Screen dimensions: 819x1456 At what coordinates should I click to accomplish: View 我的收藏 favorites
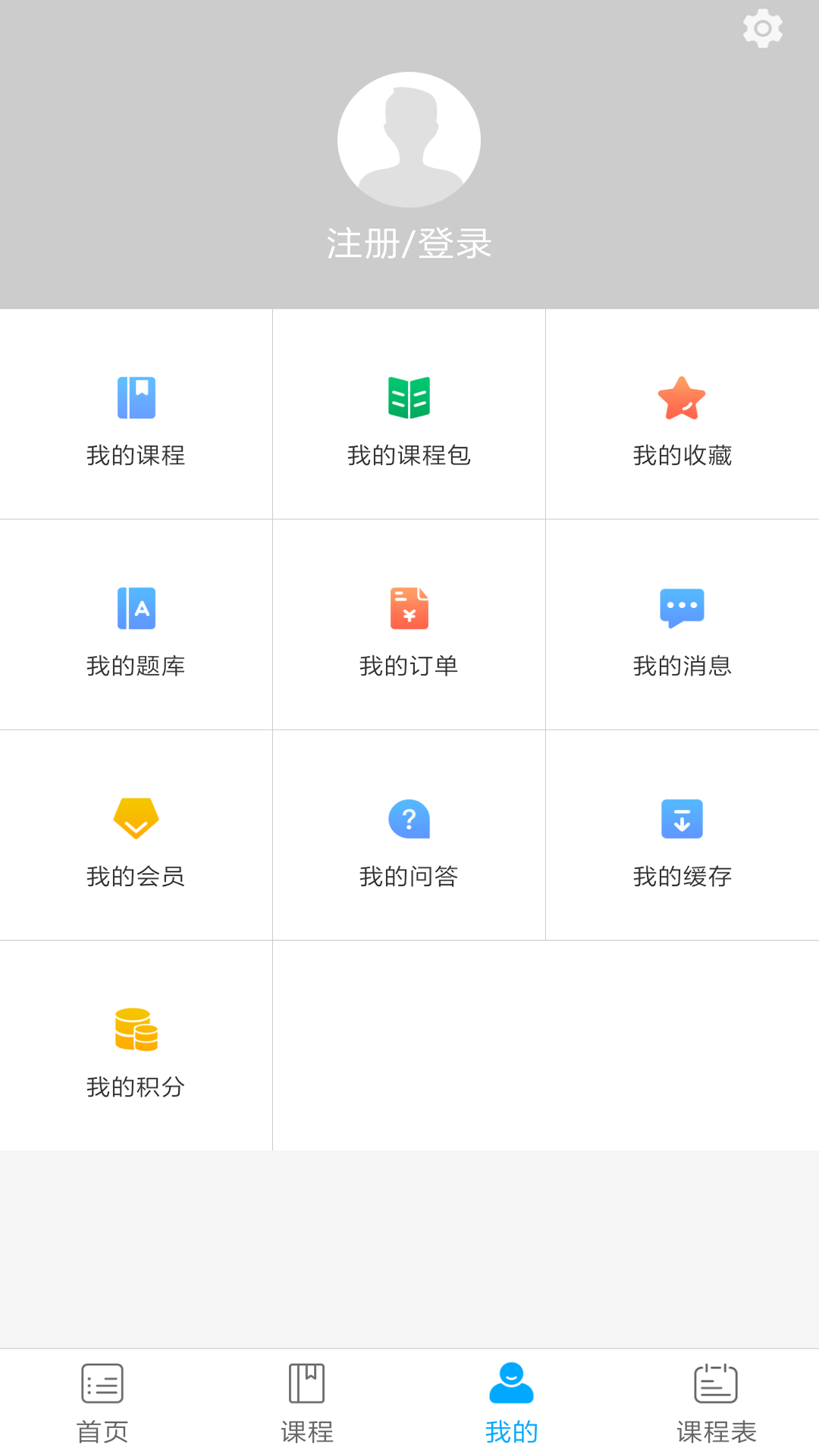(x=682, y=415)
